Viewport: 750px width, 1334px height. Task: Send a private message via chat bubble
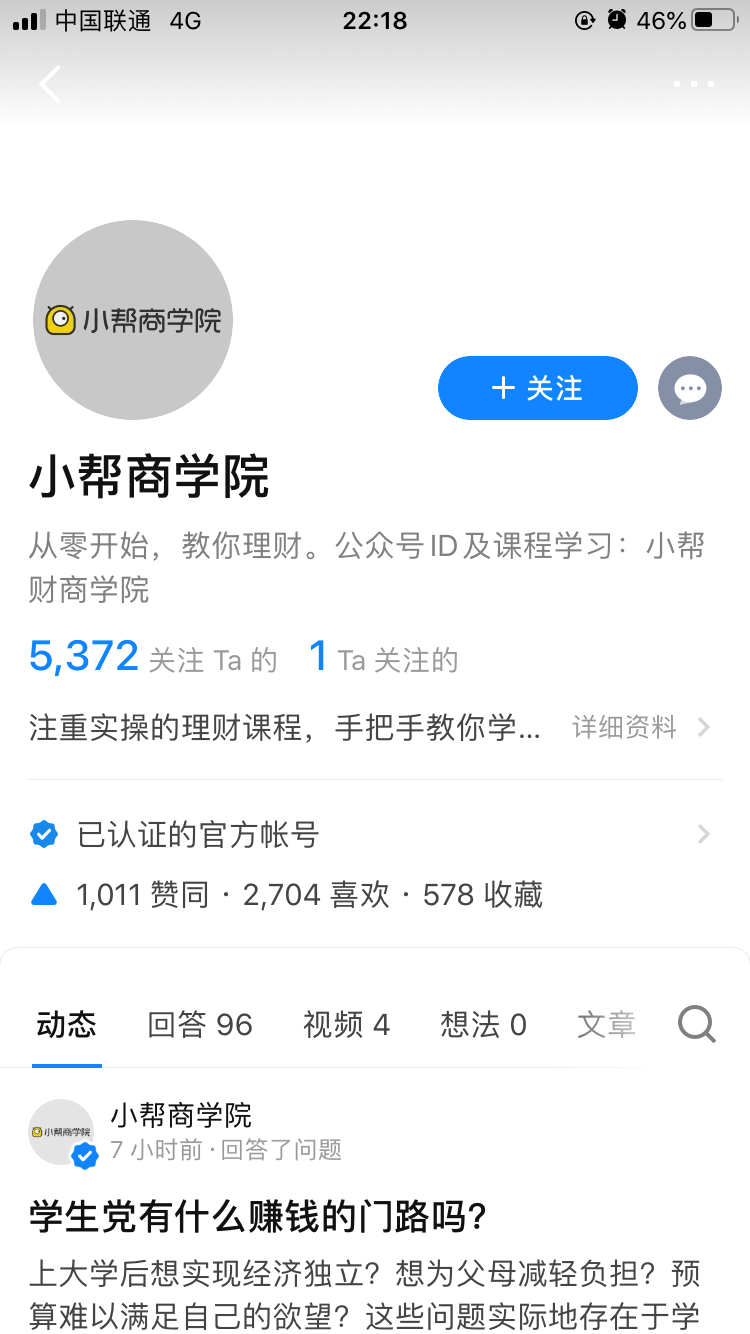(x=690, y=388)
